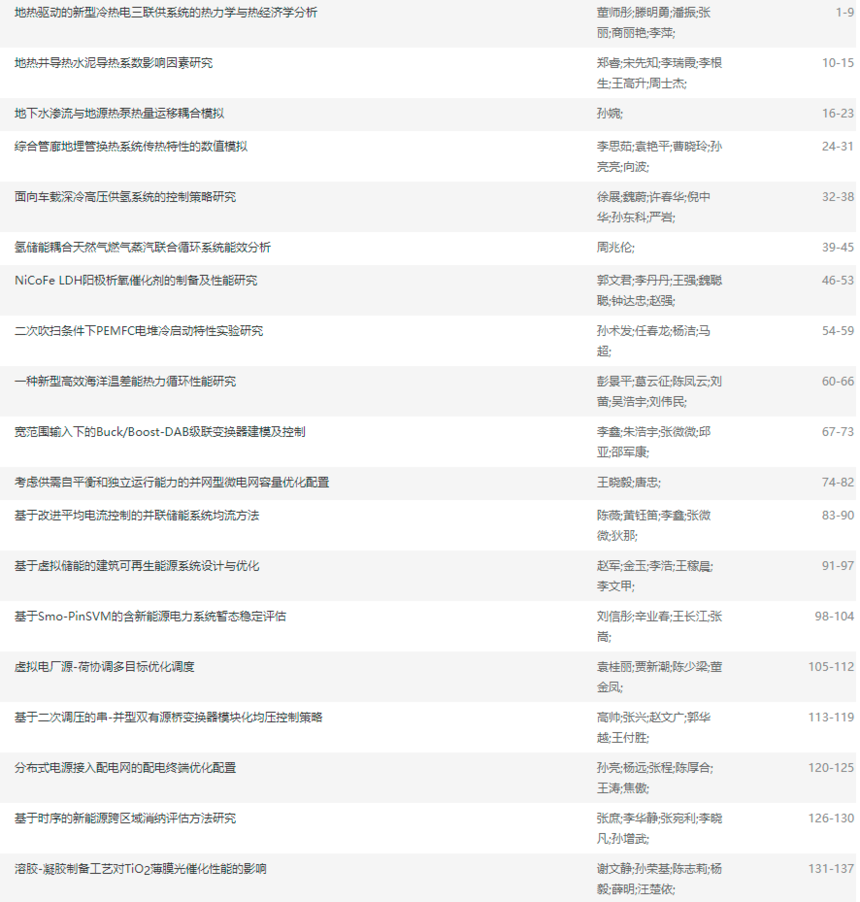Select 基于二次调压的串-并型双有源桥变换器模块化均压控制策略
Screen dimensions: 860x902
pyautogui.click(x=168, y=717)
